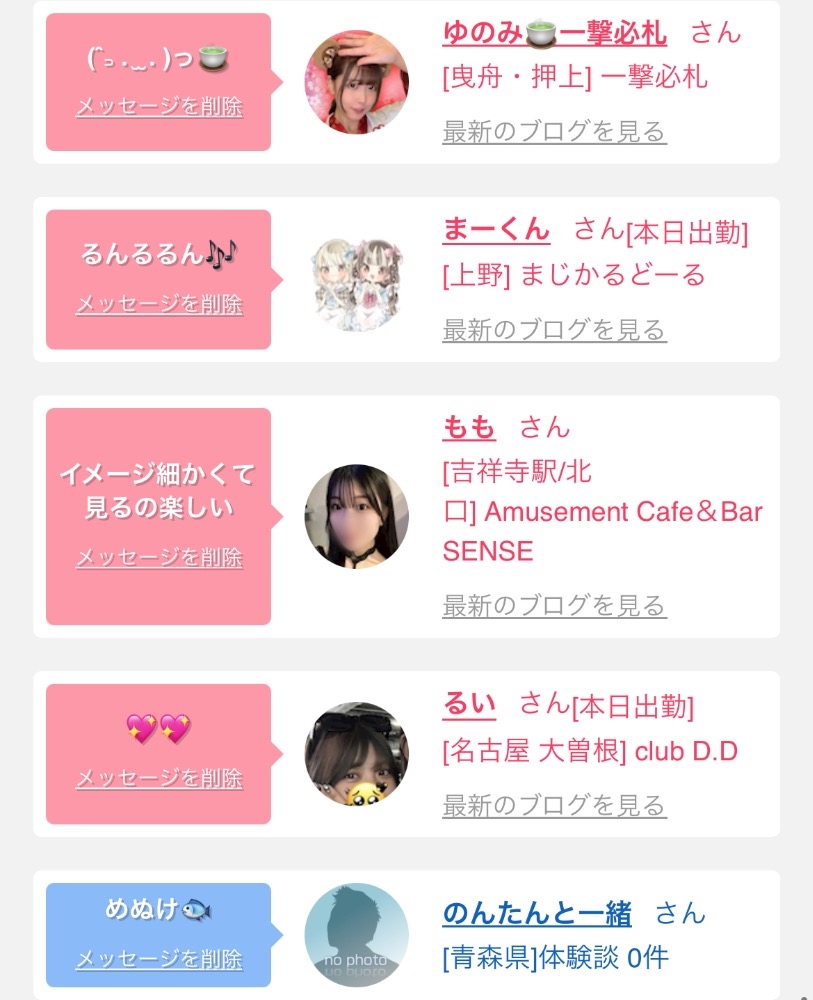Open まーくん's profile link
This screenshot has width=813, height=1000.
tap(496, 229)
